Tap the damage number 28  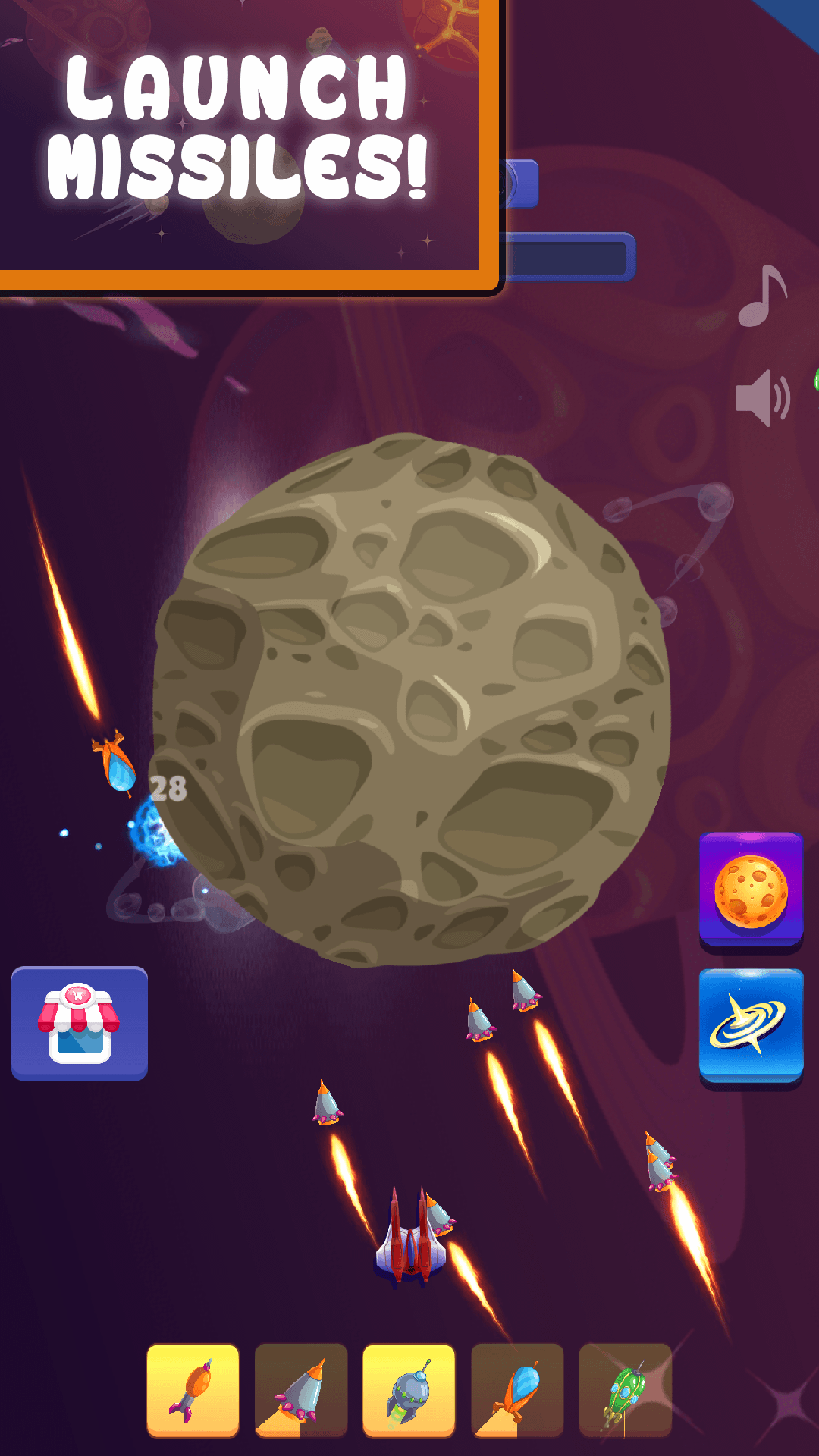coord(168,789)
